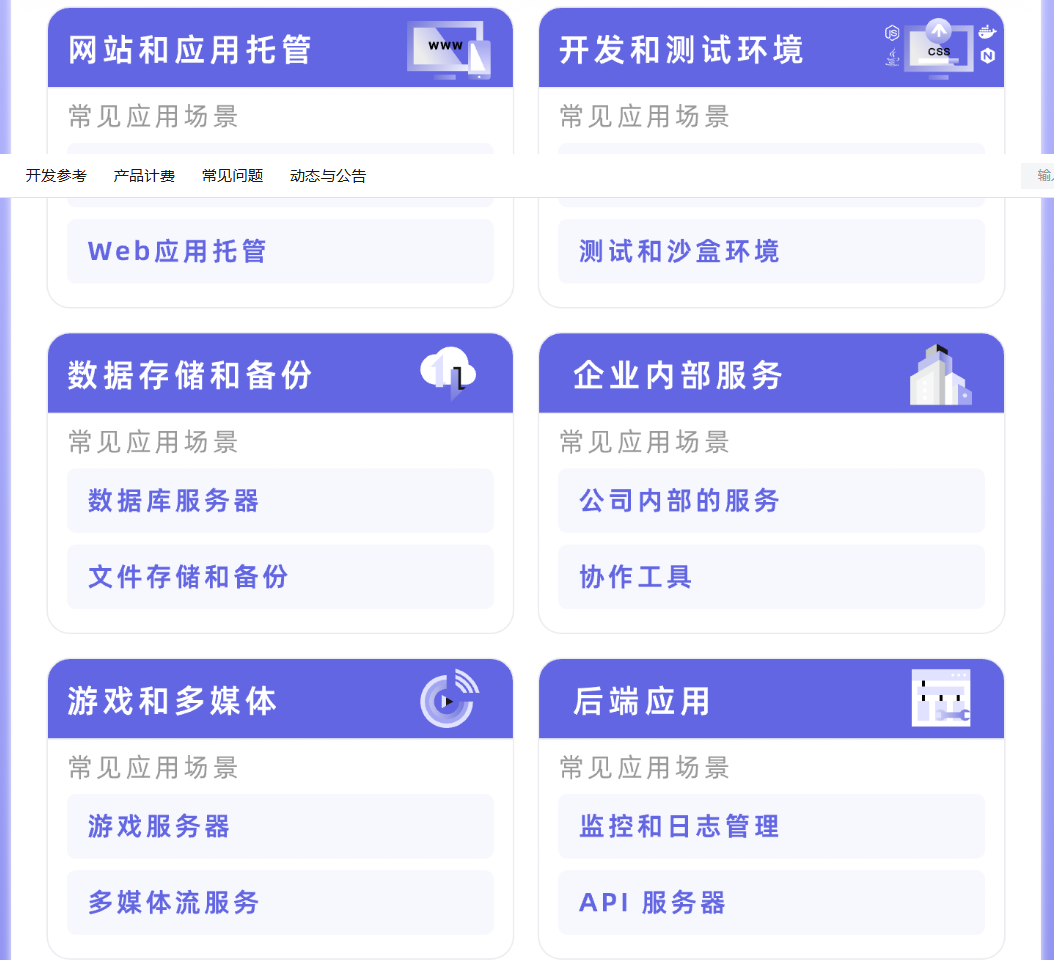
Task: Select 协作工具 scenario
Action: (771, 577)
